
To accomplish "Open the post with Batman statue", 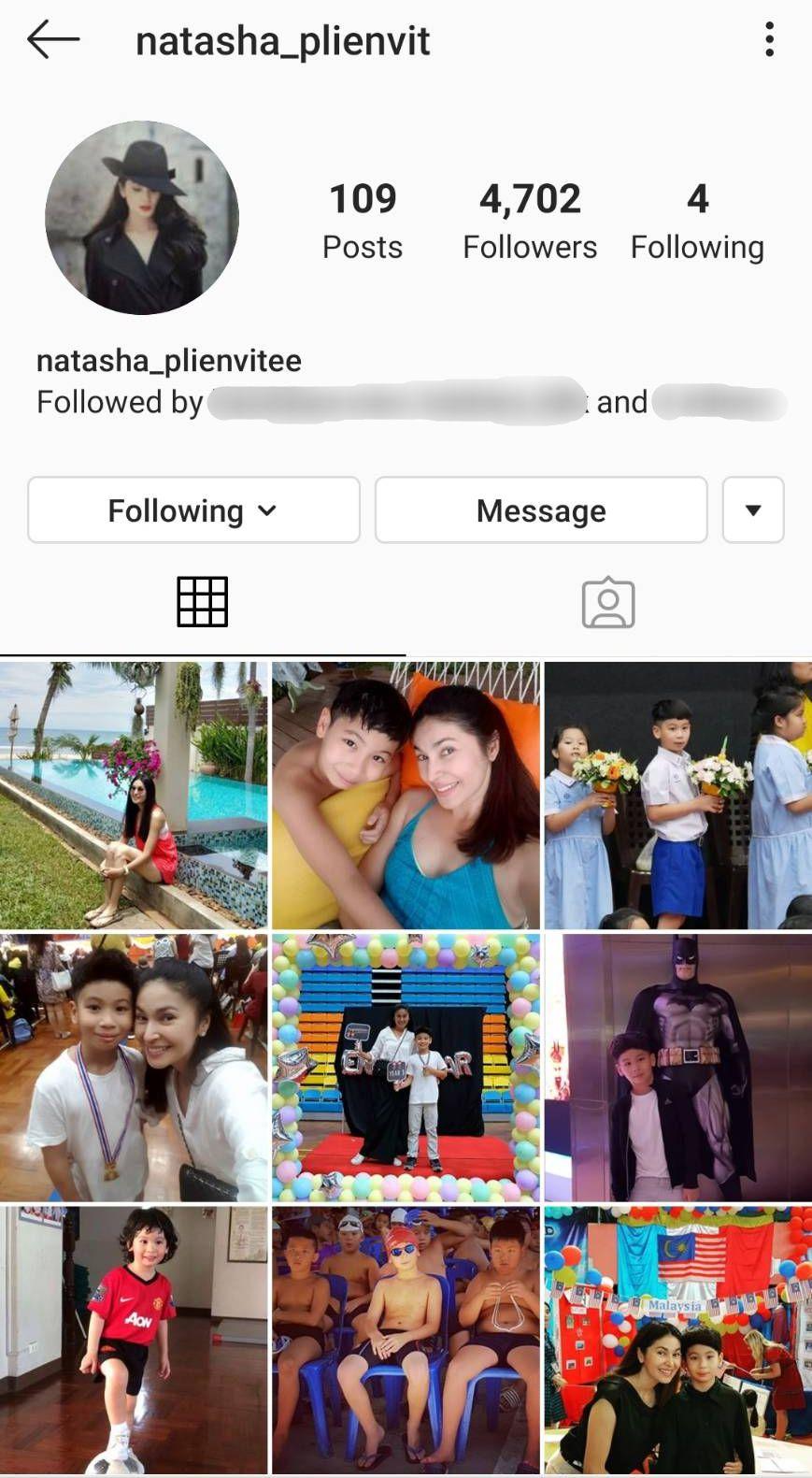I will coord(677,1068).
